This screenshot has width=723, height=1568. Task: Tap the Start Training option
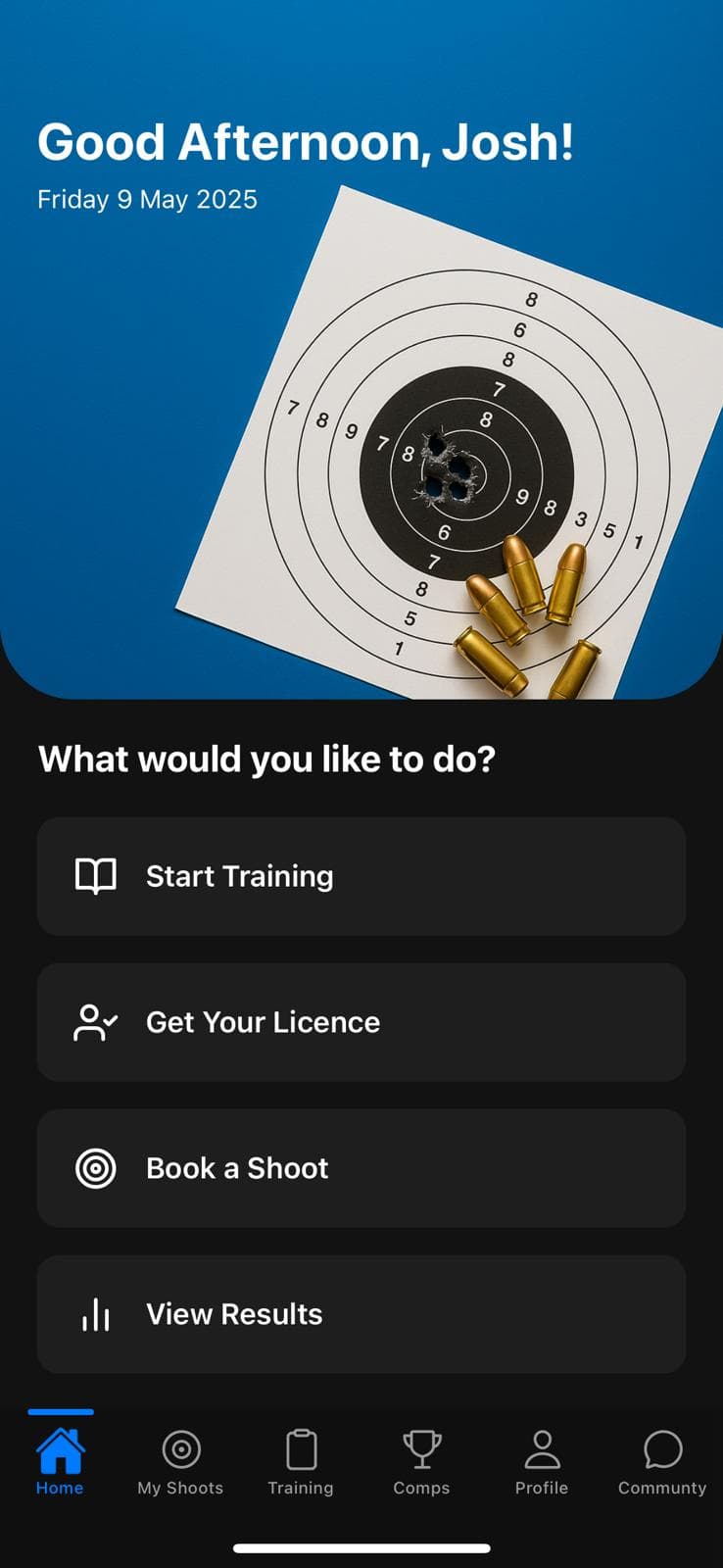361,876
